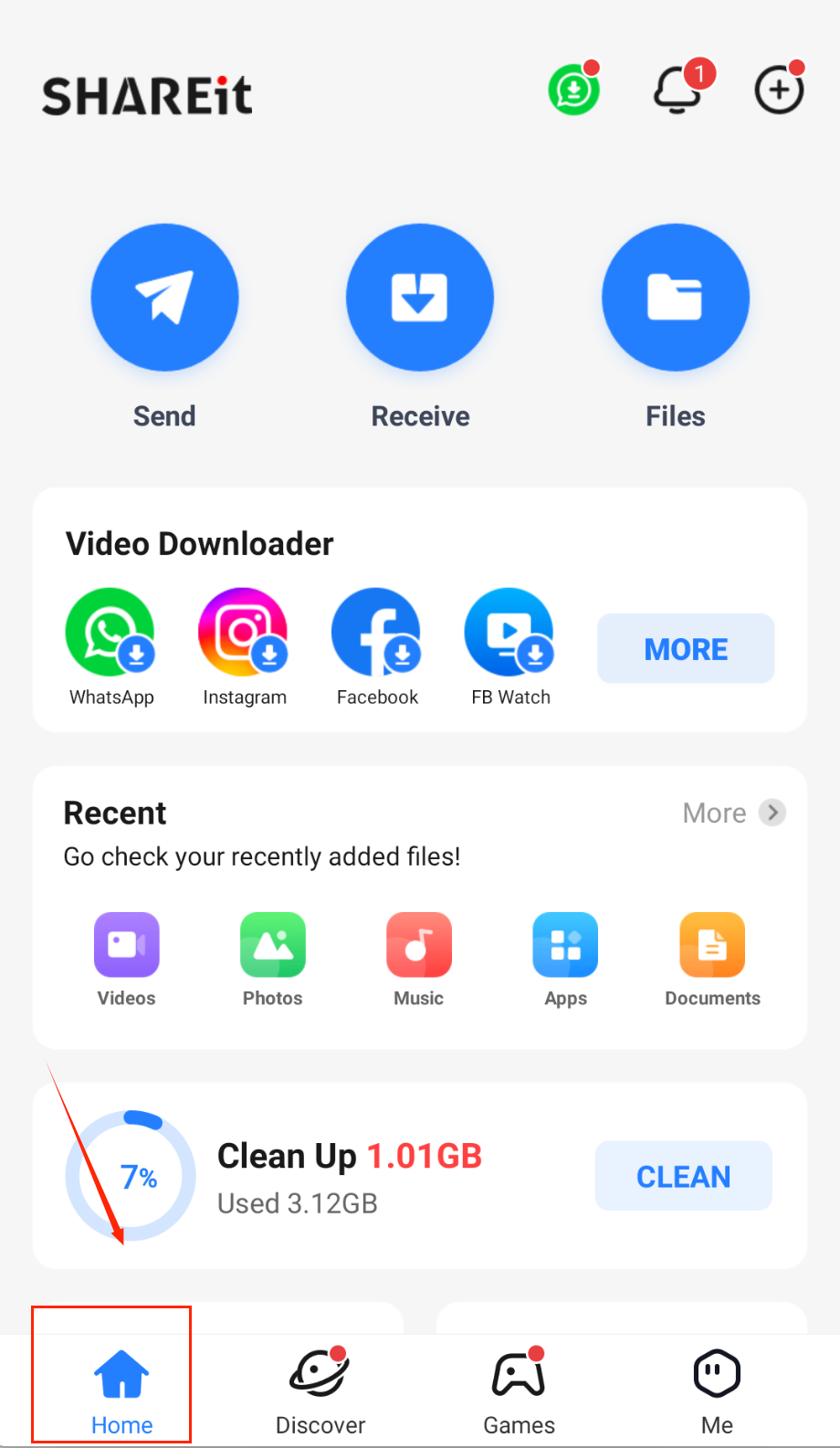
Task: Open the Files manager
Action: click(x=676, y=298)
